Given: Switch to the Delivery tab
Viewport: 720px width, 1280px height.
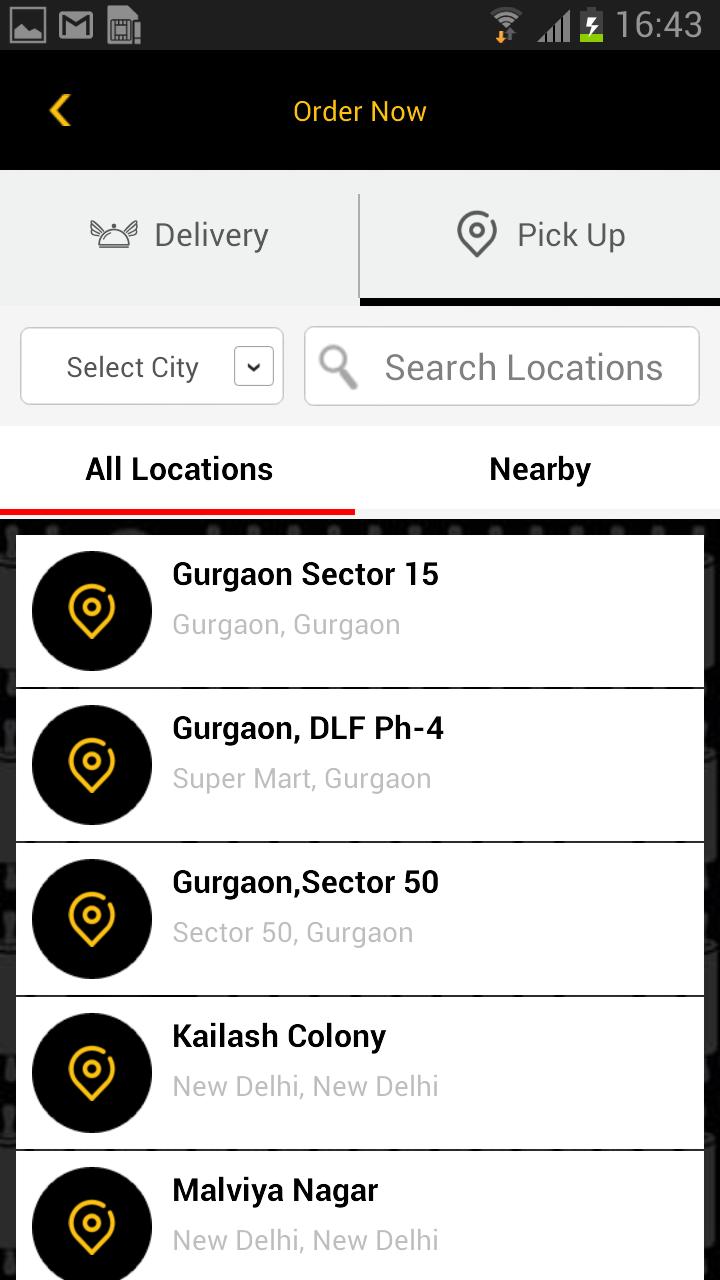Looking at the screenshot, I should (x=180, y=236).
